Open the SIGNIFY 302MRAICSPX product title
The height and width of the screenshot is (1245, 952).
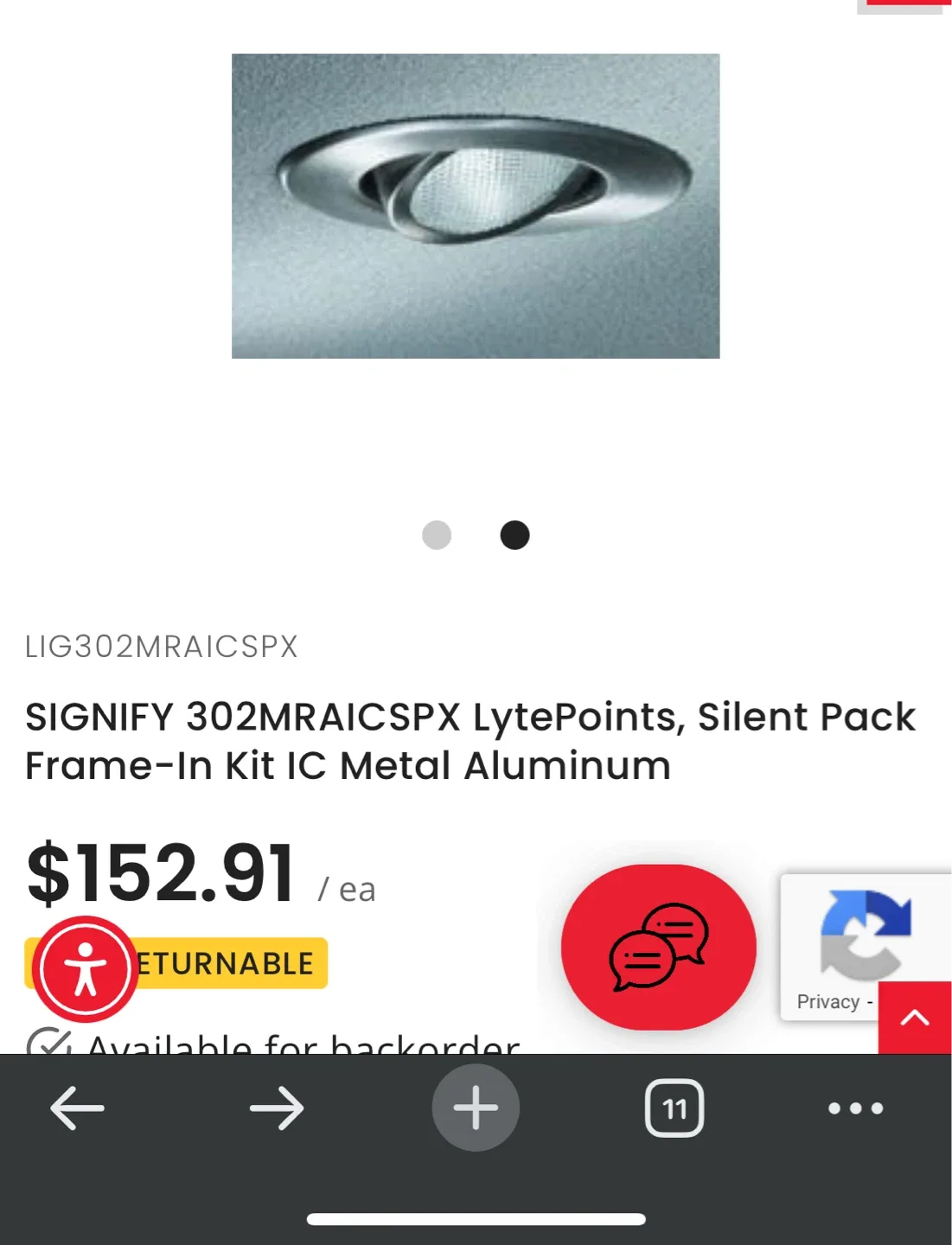pos(470,741)
